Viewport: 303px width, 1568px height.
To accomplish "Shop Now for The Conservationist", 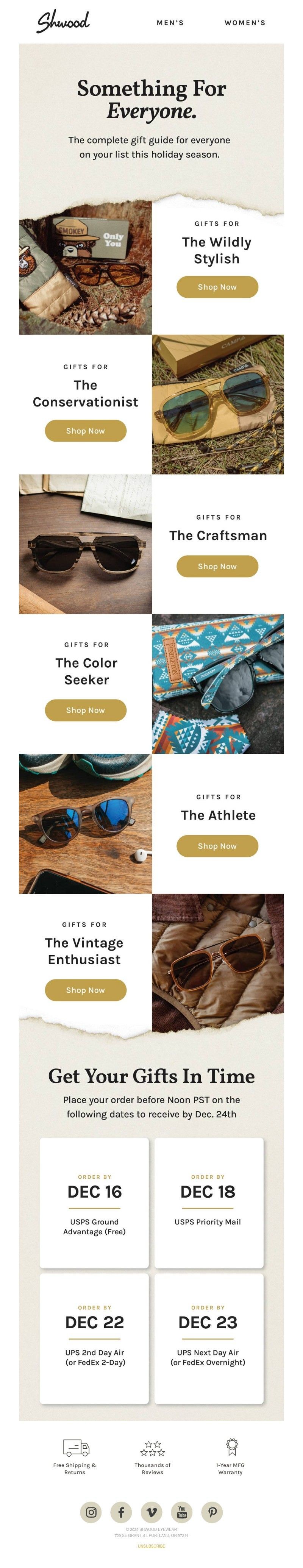I will [85, 430].
